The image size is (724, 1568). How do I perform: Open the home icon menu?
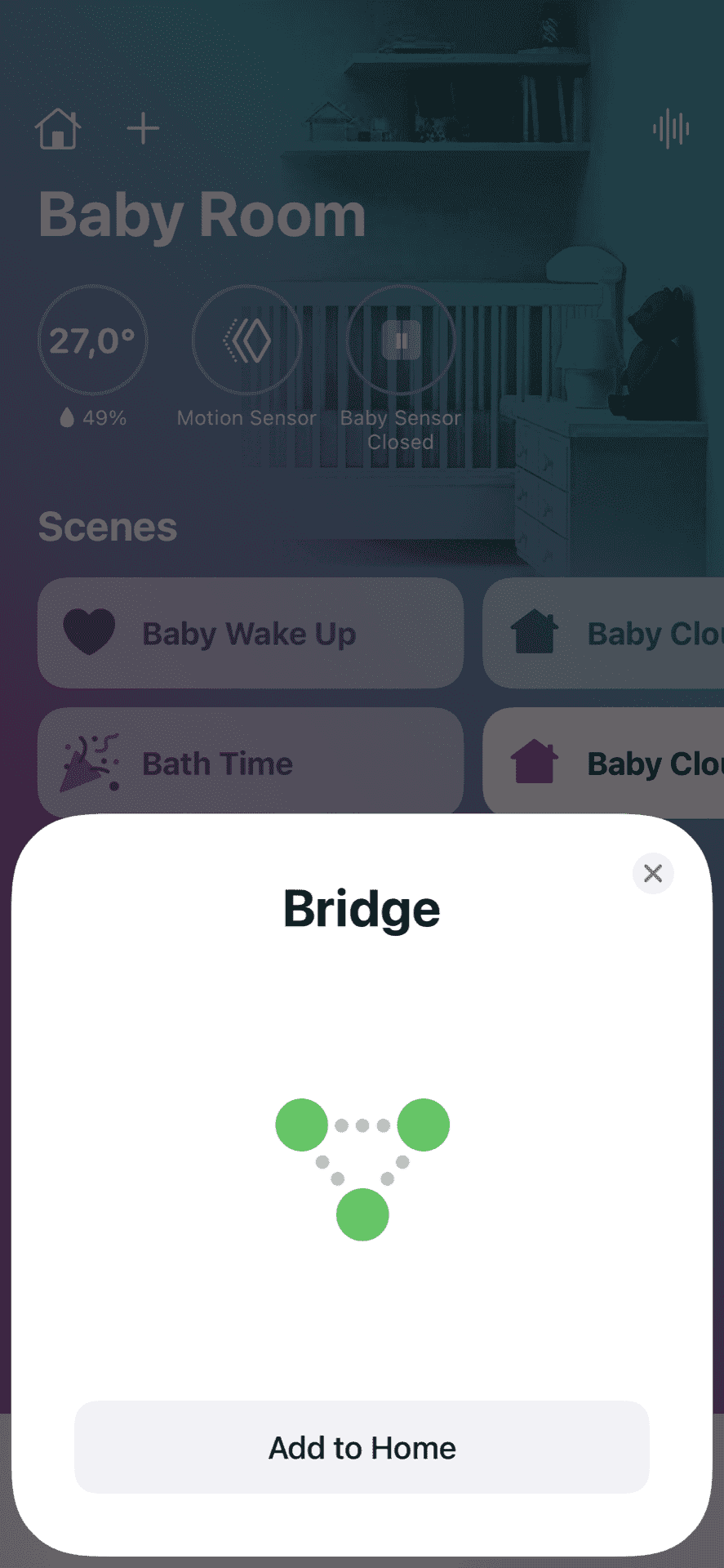[58, 129]
